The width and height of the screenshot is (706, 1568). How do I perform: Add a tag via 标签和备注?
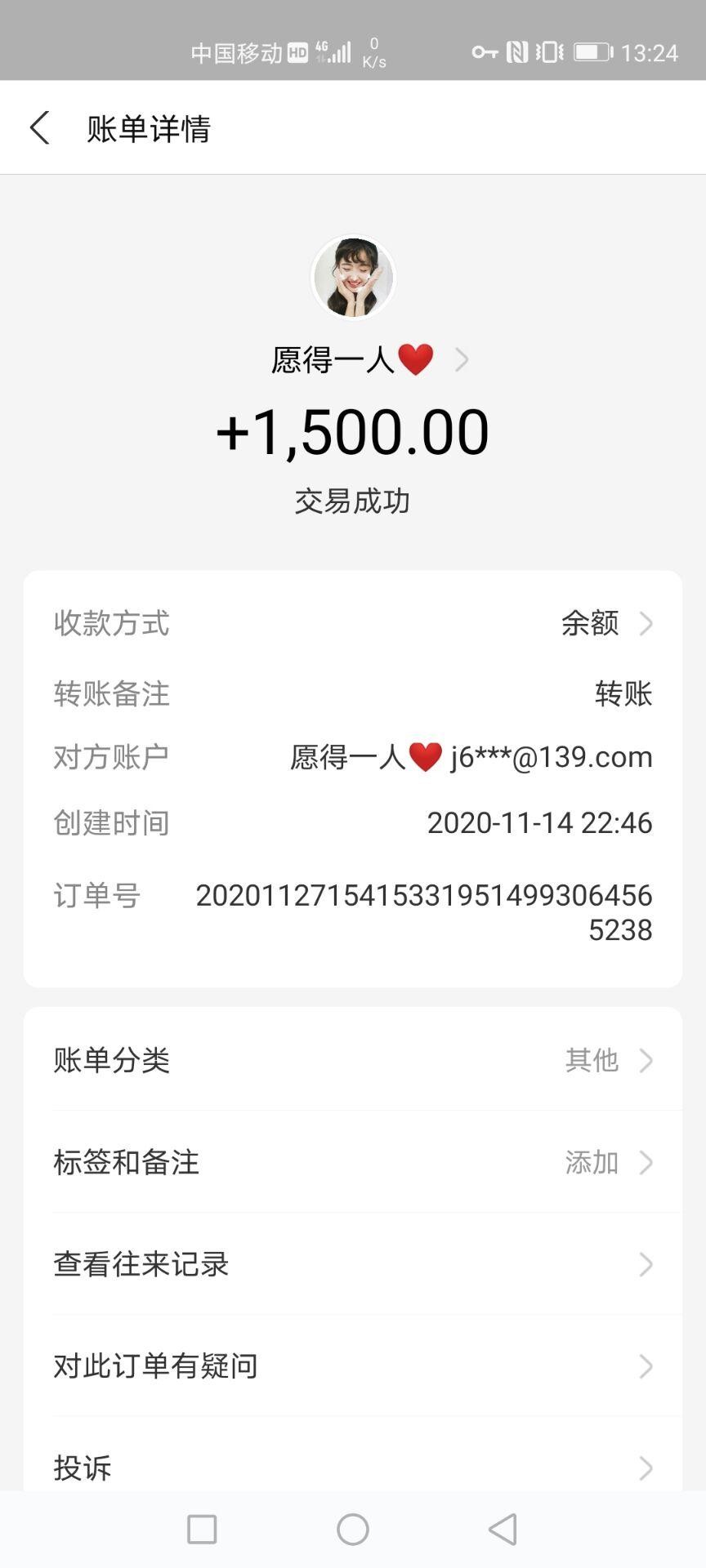[x=353, y=1162]
